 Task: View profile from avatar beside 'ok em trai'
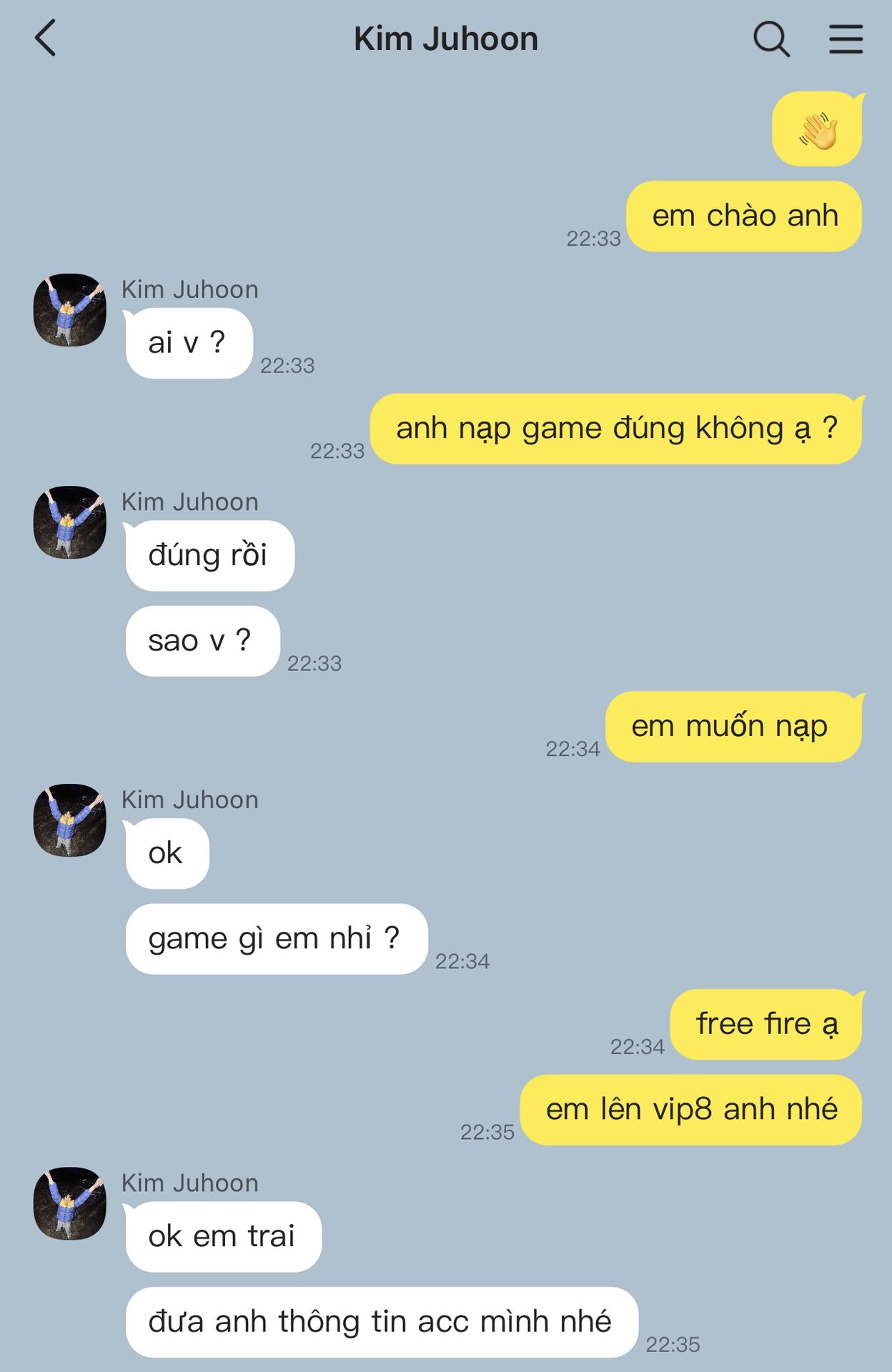coord(70,1203)
